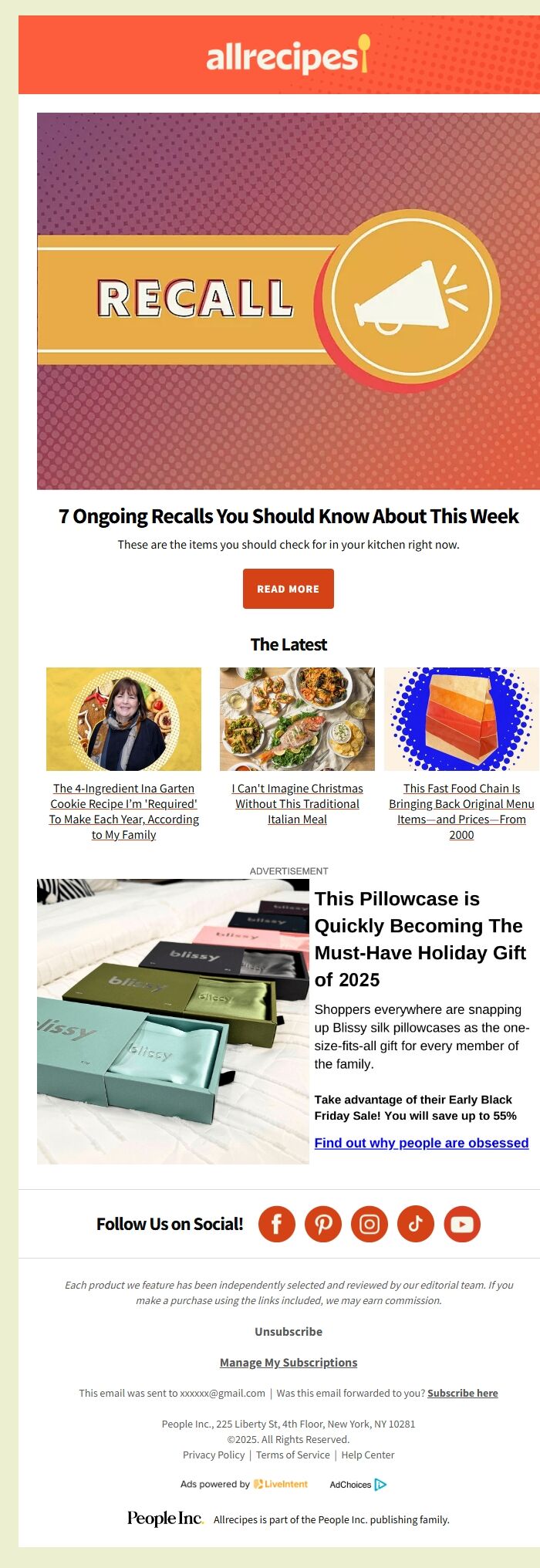Image resolution: width=540 pixels, height=1568 pixels.
Task: Tap the fast food bag thumbnail
Action: (x=461, y=718)
